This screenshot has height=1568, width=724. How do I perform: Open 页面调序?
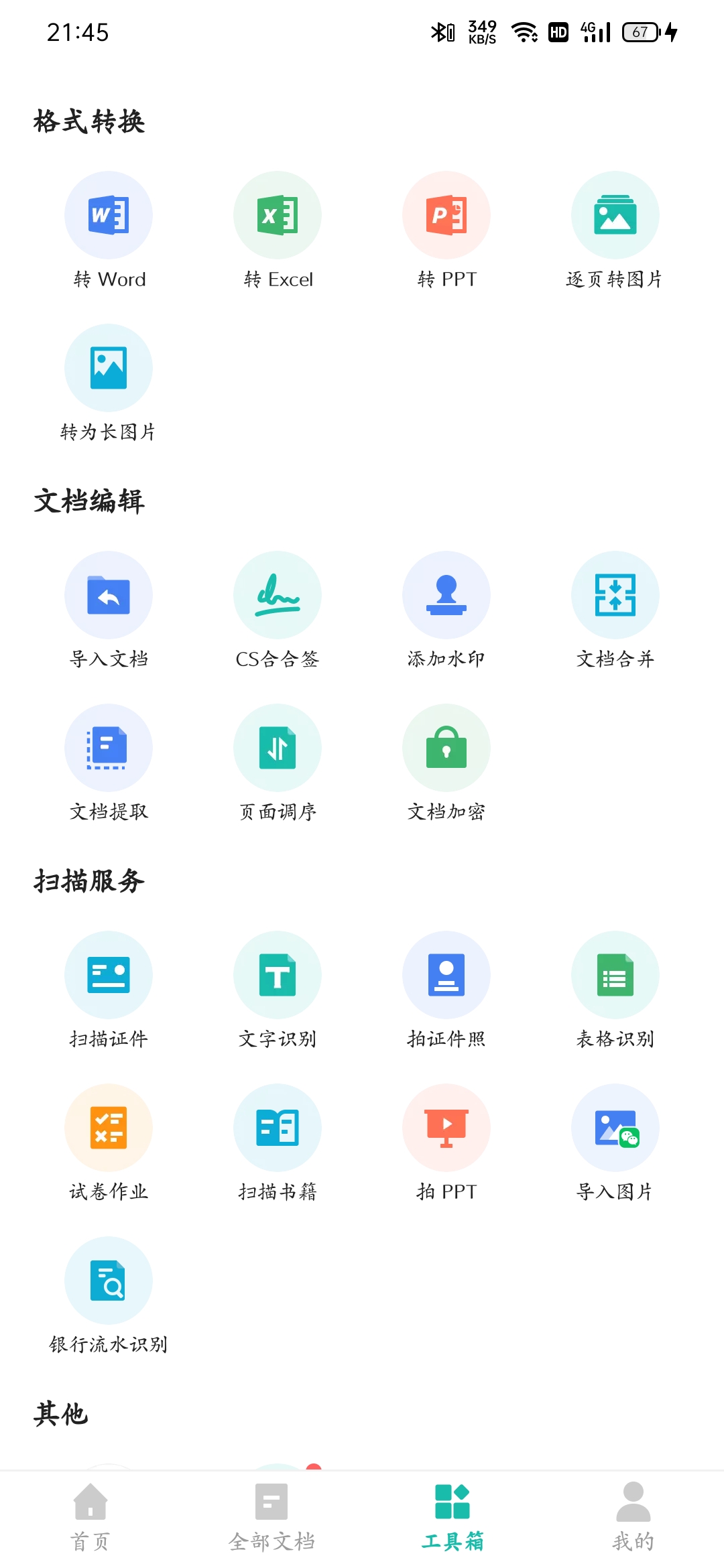(278, 764)
